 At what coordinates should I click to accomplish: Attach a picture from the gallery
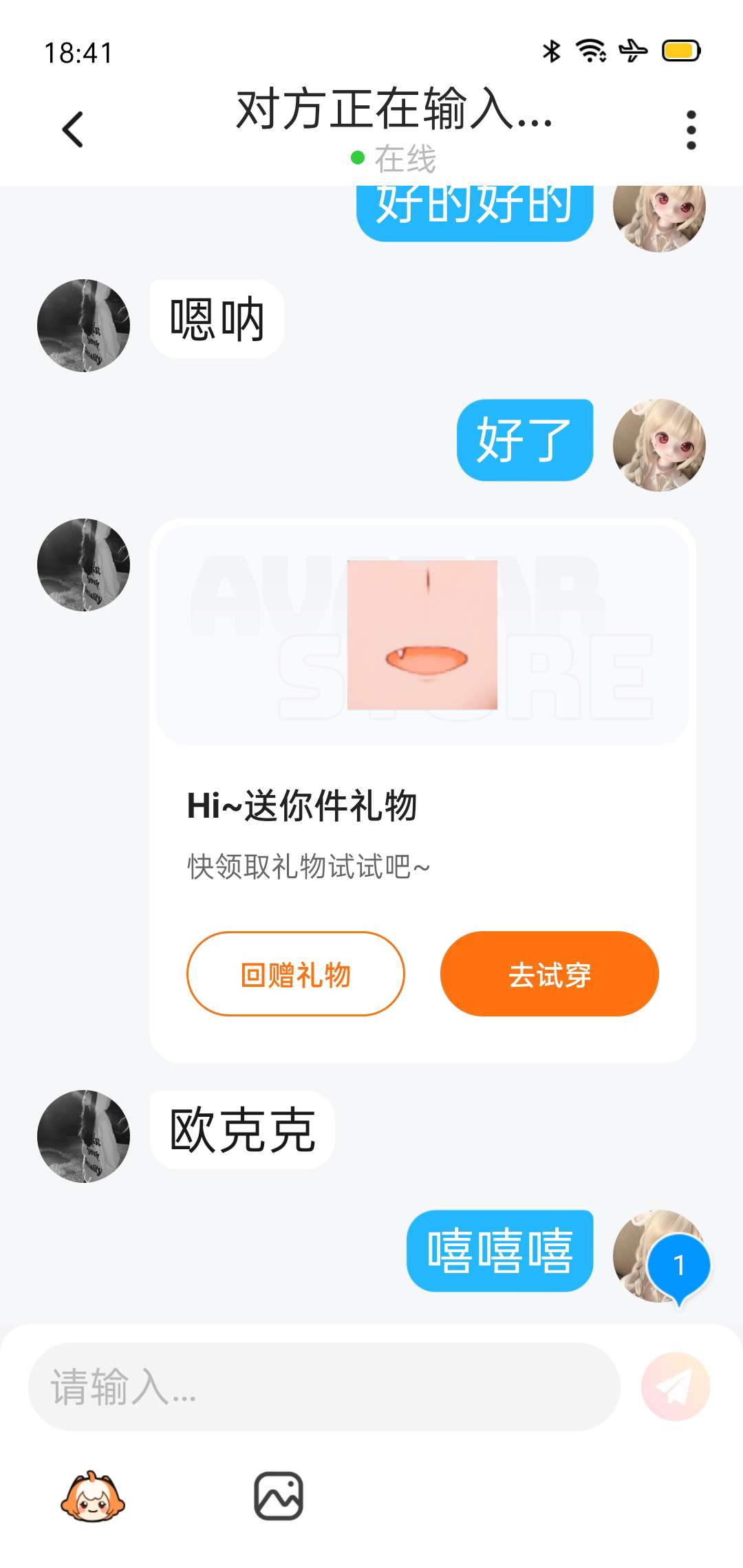pos(279,1496)
